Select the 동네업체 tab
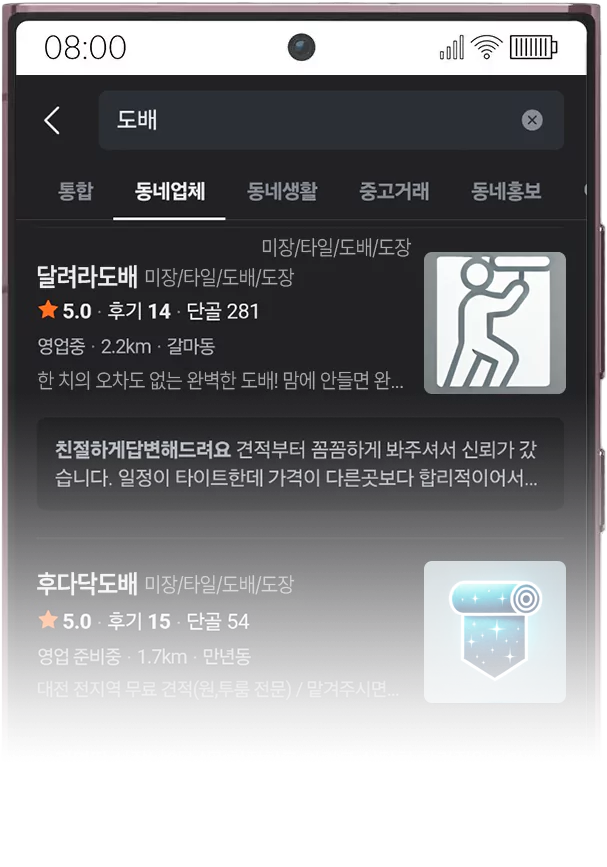Screen dimensions: 607x867 click(170, 191)
